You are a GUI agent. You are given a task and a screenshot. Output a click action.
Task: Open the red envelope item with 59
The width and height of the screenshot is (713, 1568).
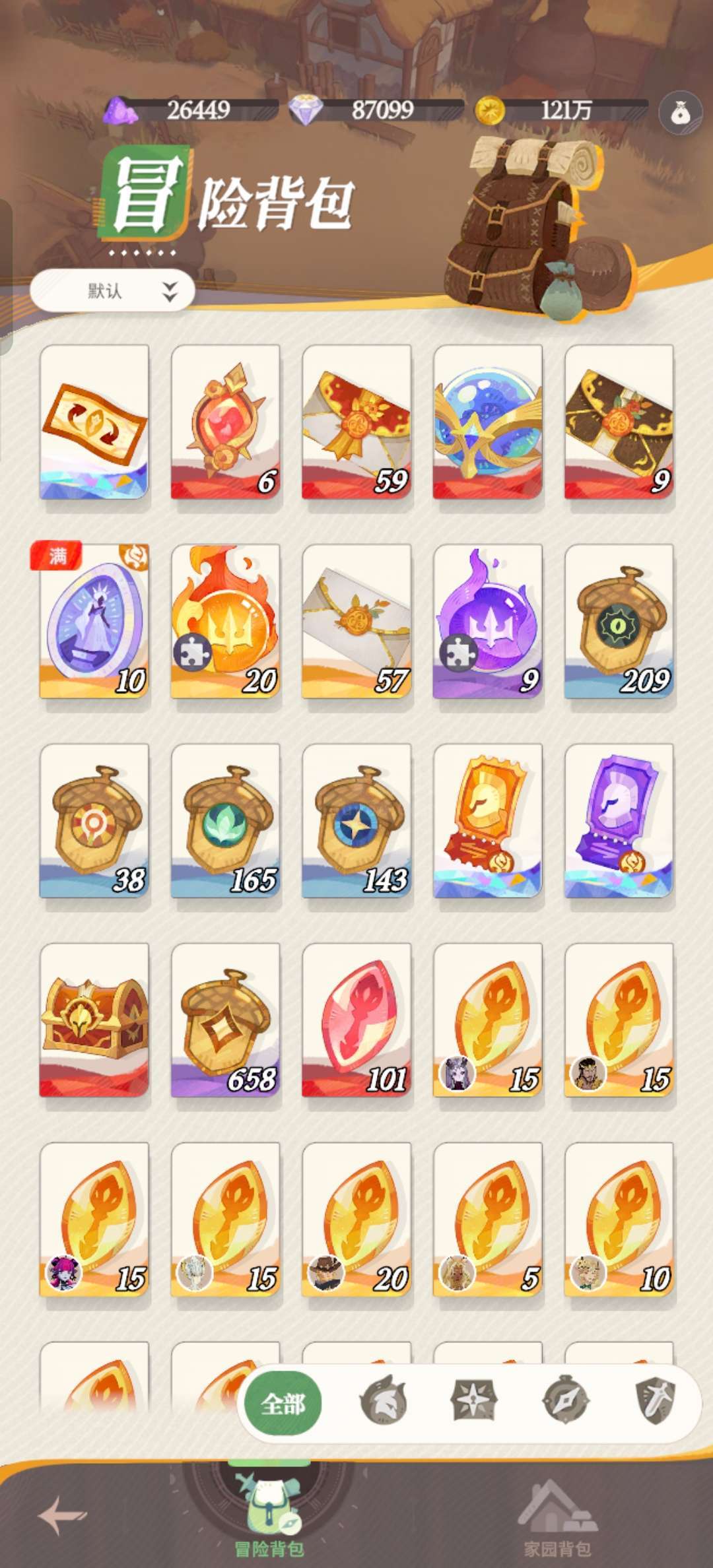coord(356,422)
